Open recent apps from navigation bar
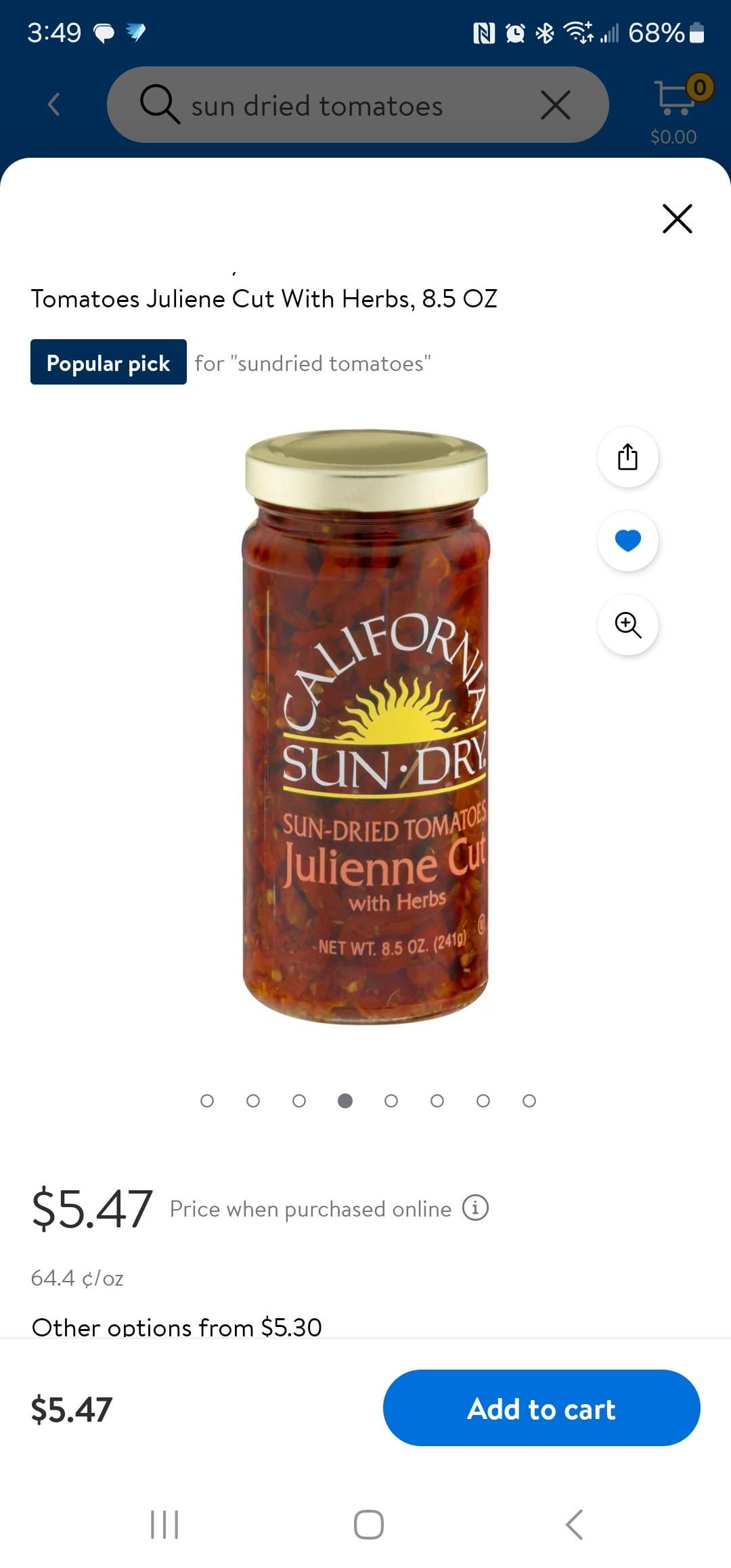731x1568 pixels. [x=164, y=1525]
